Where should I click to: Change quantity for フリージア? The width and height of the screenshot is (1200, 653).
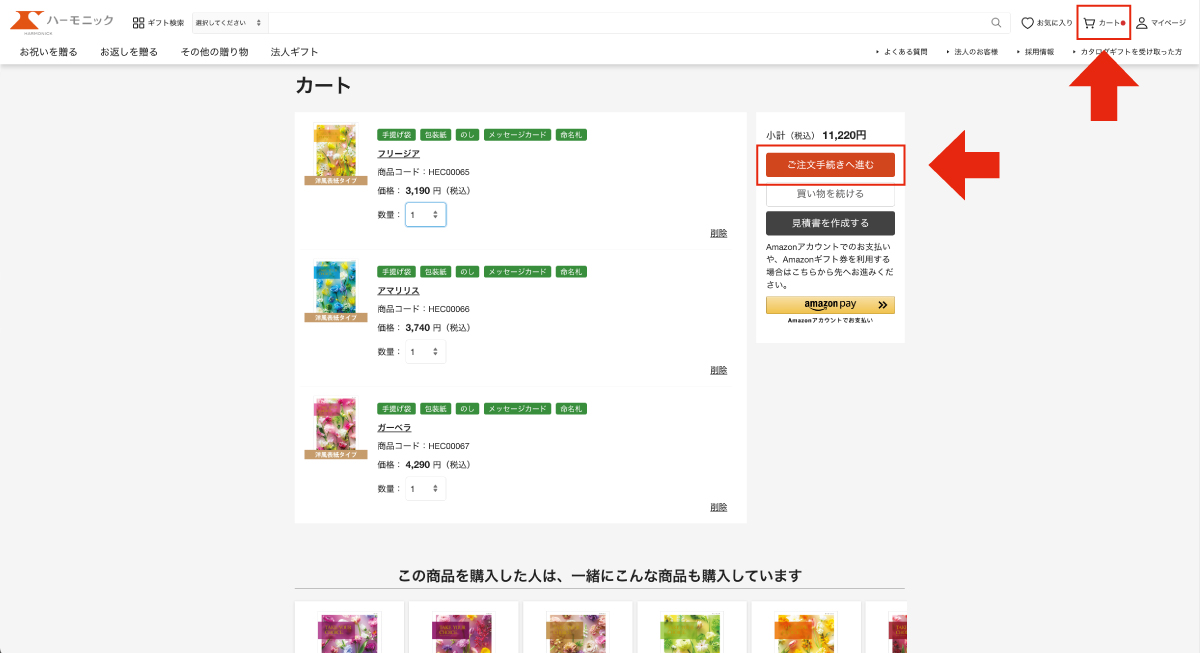coord(425,215)
